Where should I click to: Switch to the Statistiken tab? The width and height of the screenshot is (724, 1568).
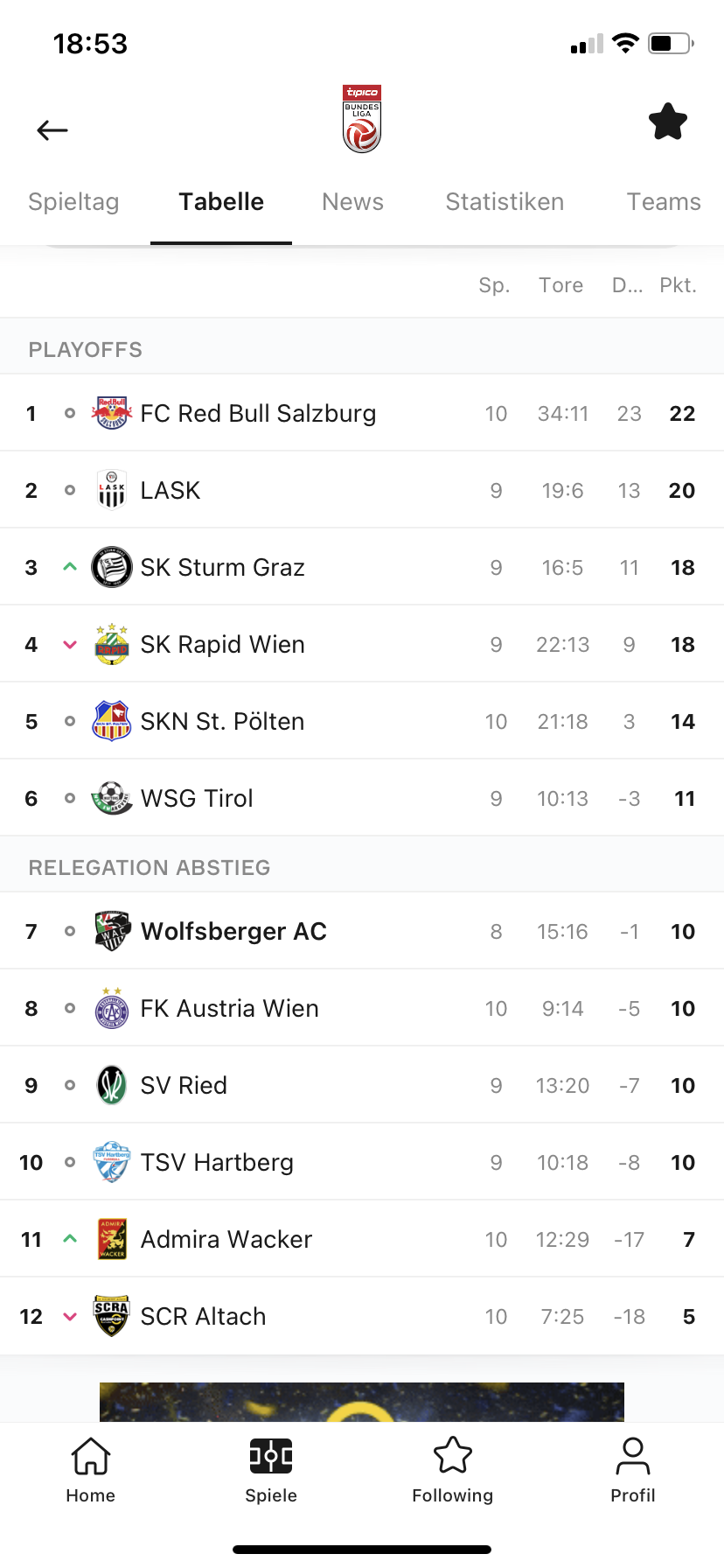505,202
